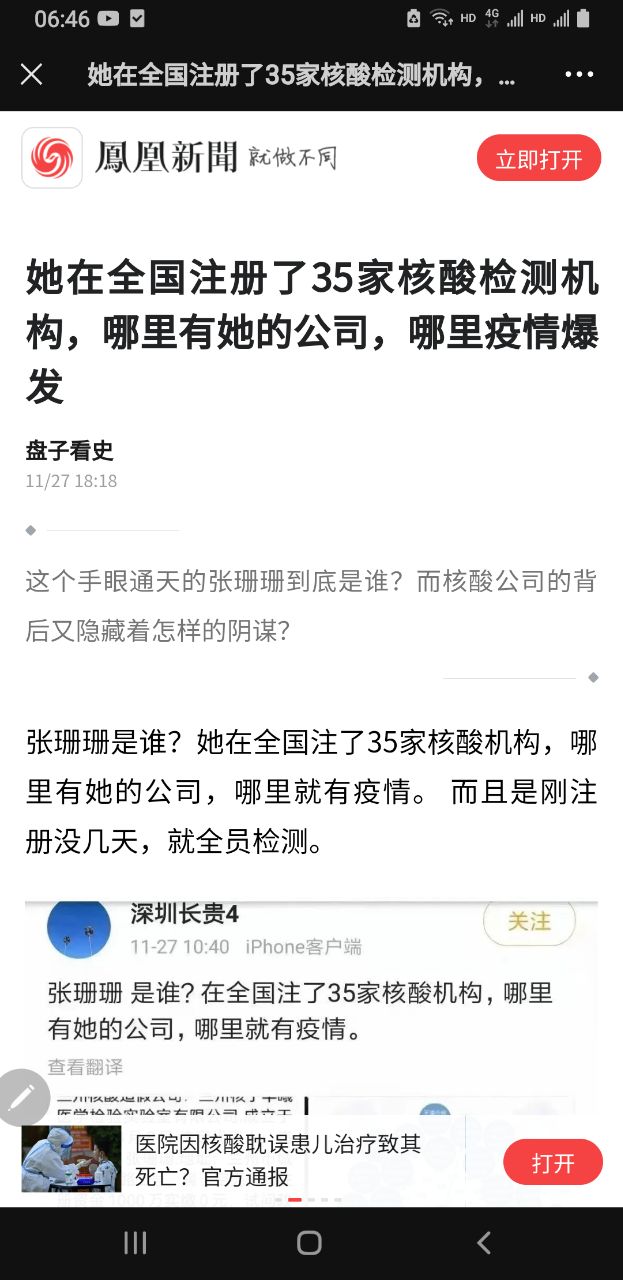
Task: Open the 医院因核酸耽误患儿治疗 news banner
Action: (278, 1160)
